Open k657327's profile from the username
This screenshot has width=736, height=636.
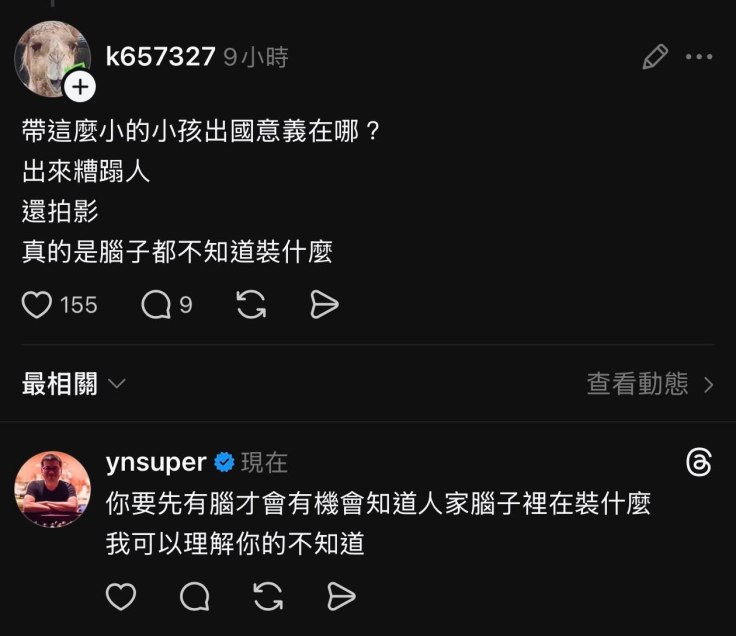(x=160, y=57)
